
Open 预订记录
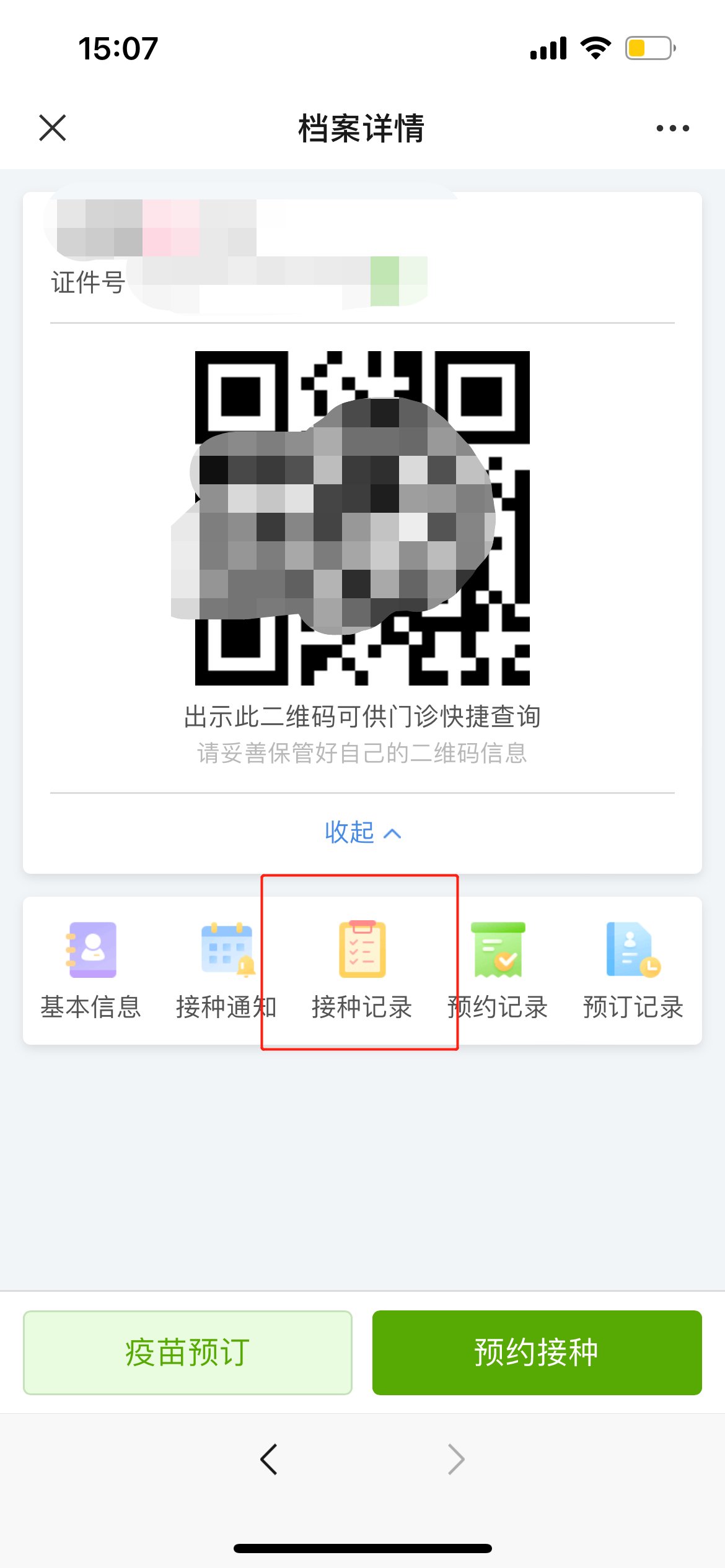[x=633, y=969]
